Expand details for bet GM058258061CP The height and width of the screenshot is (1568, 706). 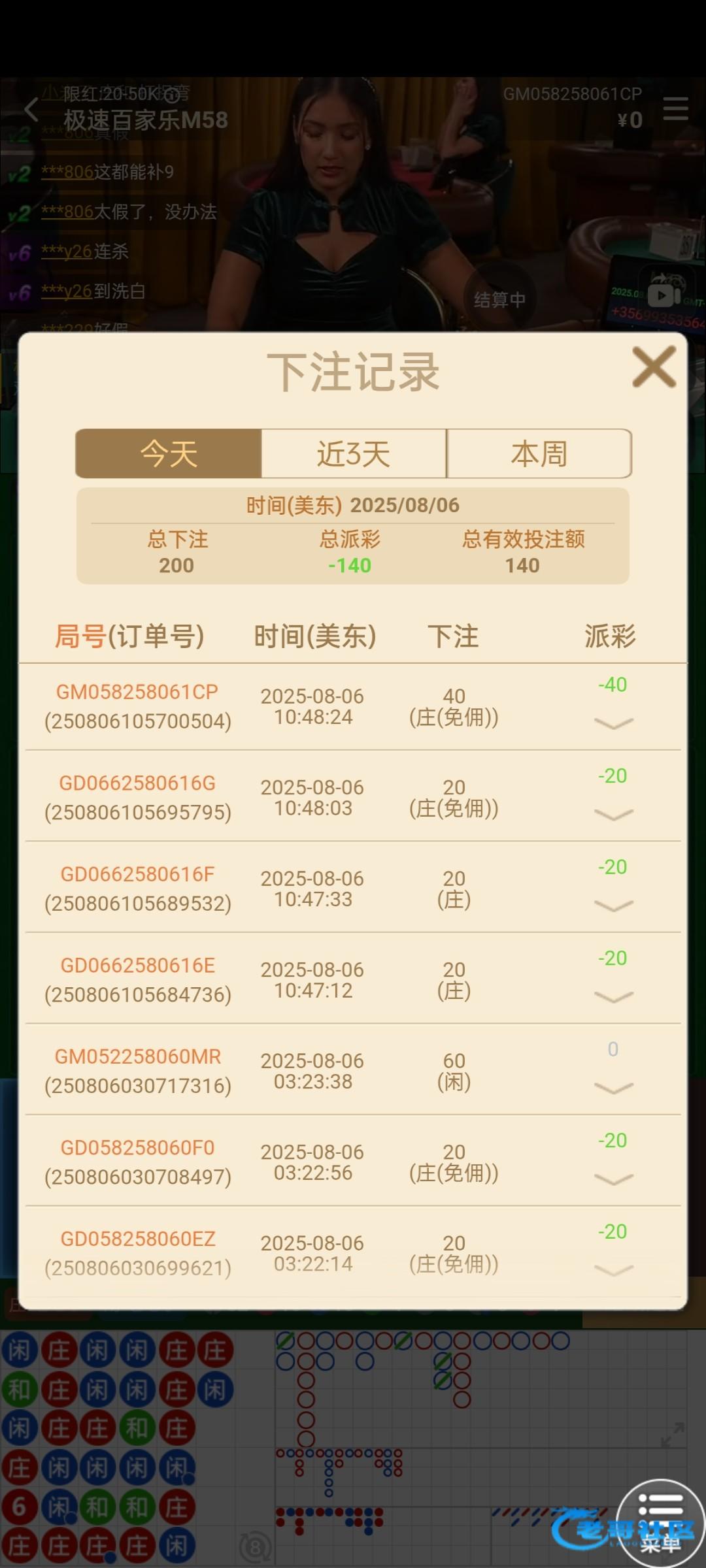(x=613, y=723)
